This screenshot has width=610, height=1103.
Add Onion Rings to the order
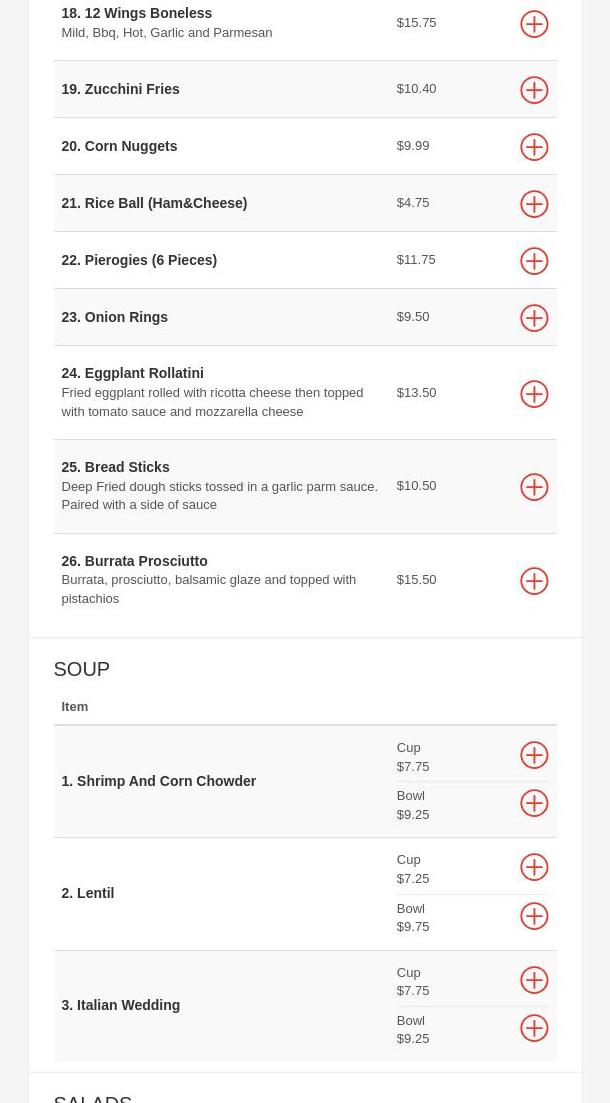(534, 318)
